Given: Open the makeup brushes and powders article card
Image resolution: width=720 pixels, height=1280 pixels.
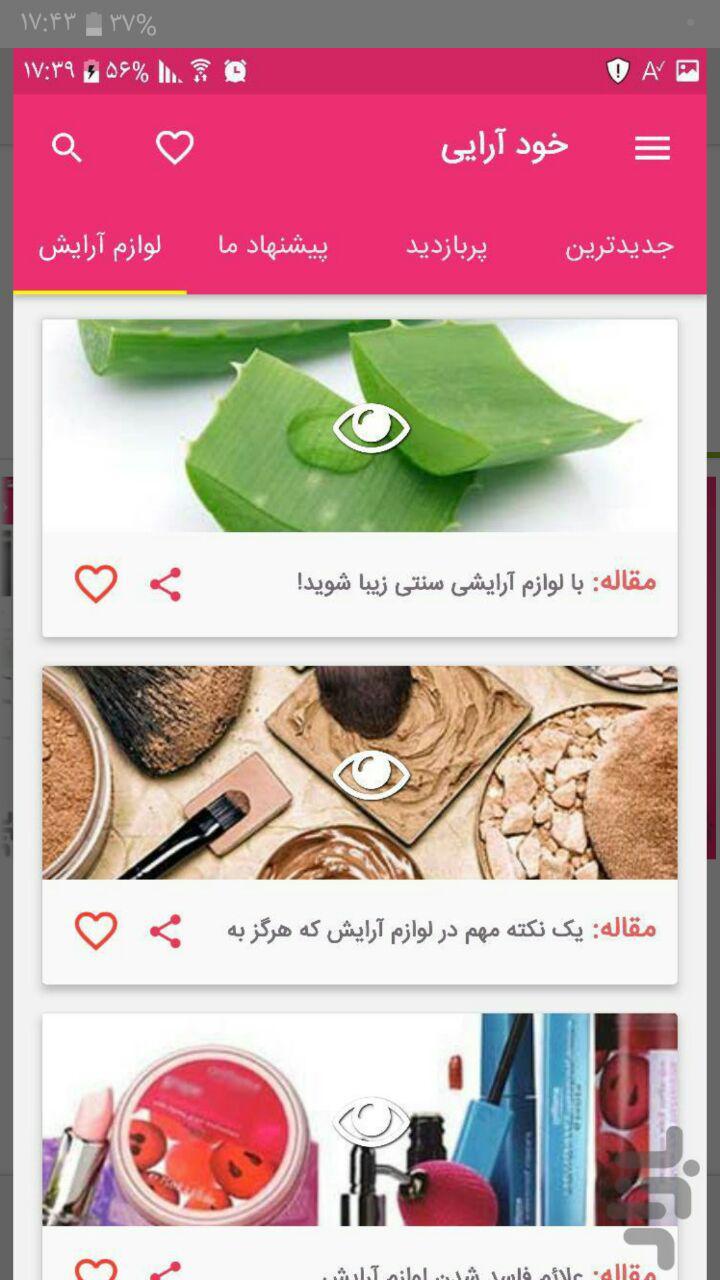Looking at the screenshot, I should click(x=360, y=773).
